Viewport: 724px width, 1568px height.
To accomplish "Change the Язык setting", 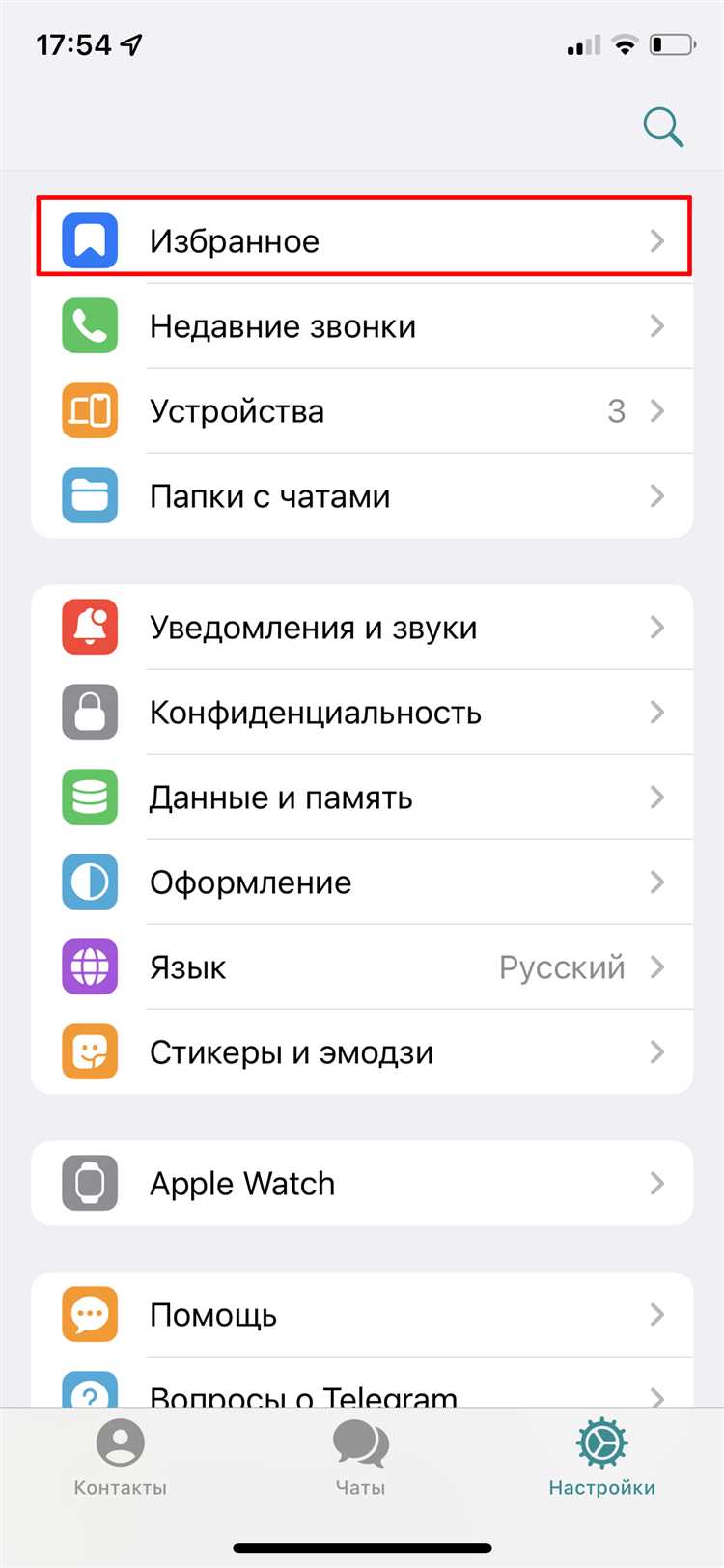I will pos(362,967).
